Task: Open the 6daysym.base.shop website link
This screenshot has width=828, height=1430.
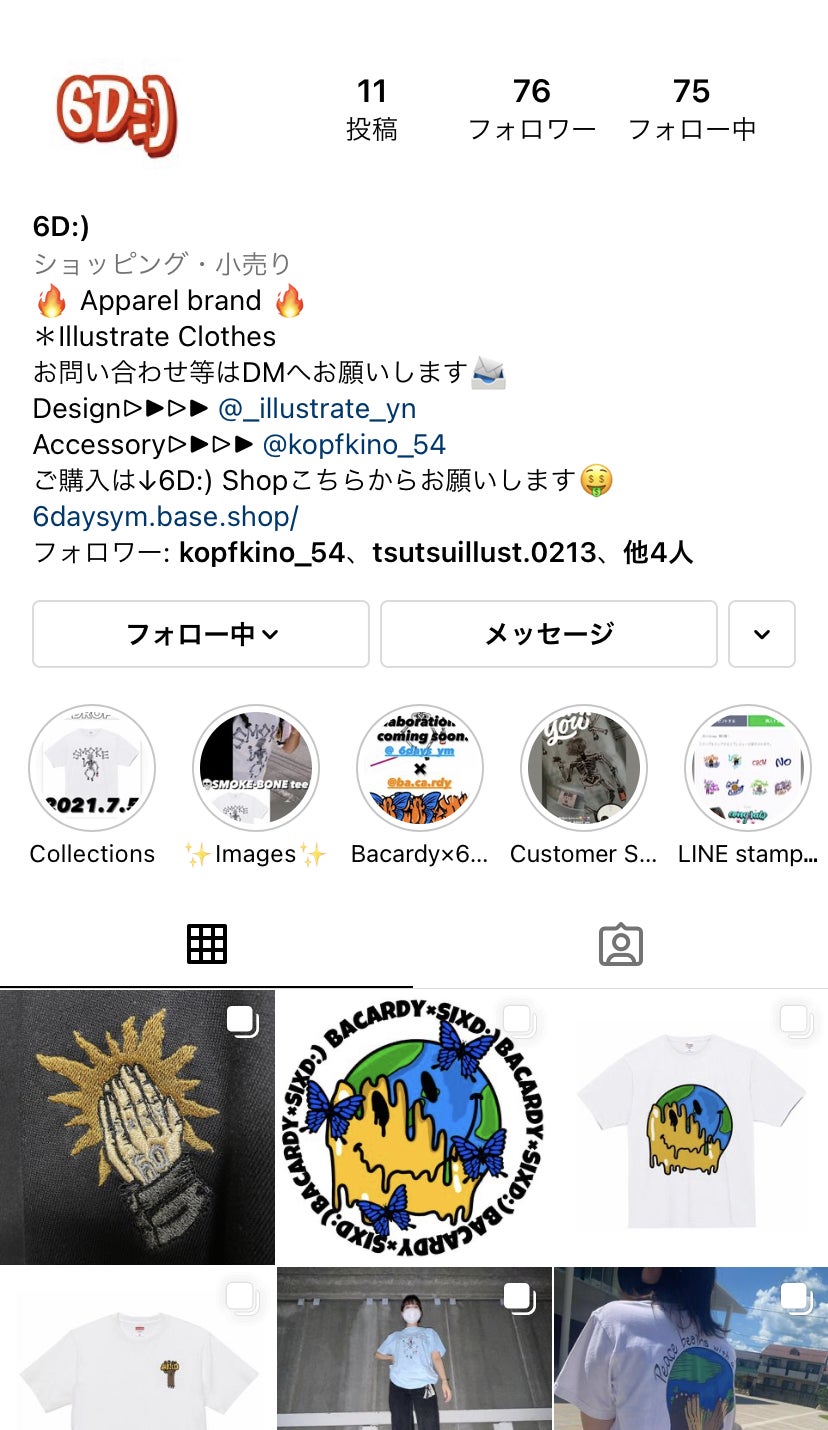Action: click(x=166, y=516)
